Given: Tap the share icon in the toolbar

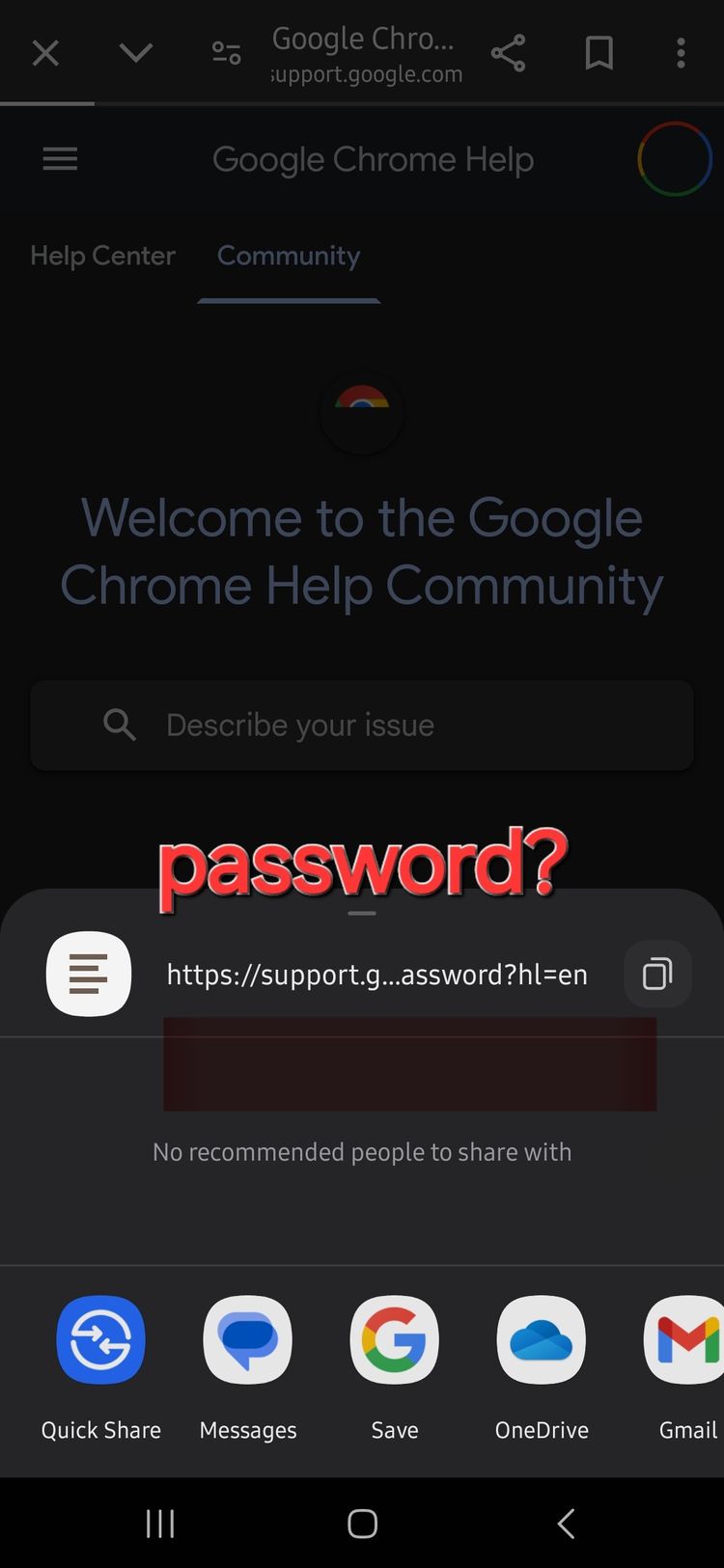Looking at the screenshot, I should (508, 52).
